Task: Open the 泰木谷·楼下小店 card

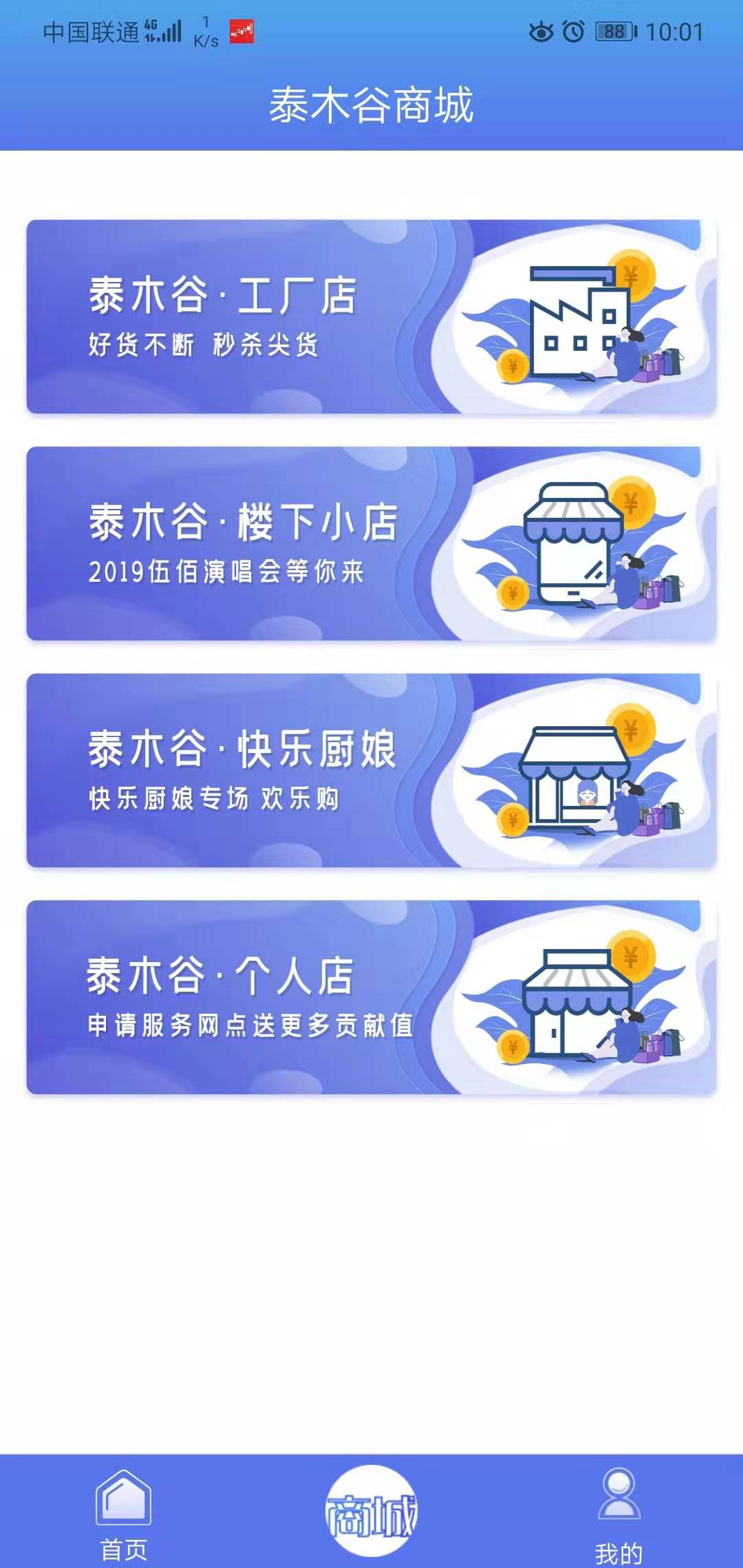Action: (x=371, y=543)
